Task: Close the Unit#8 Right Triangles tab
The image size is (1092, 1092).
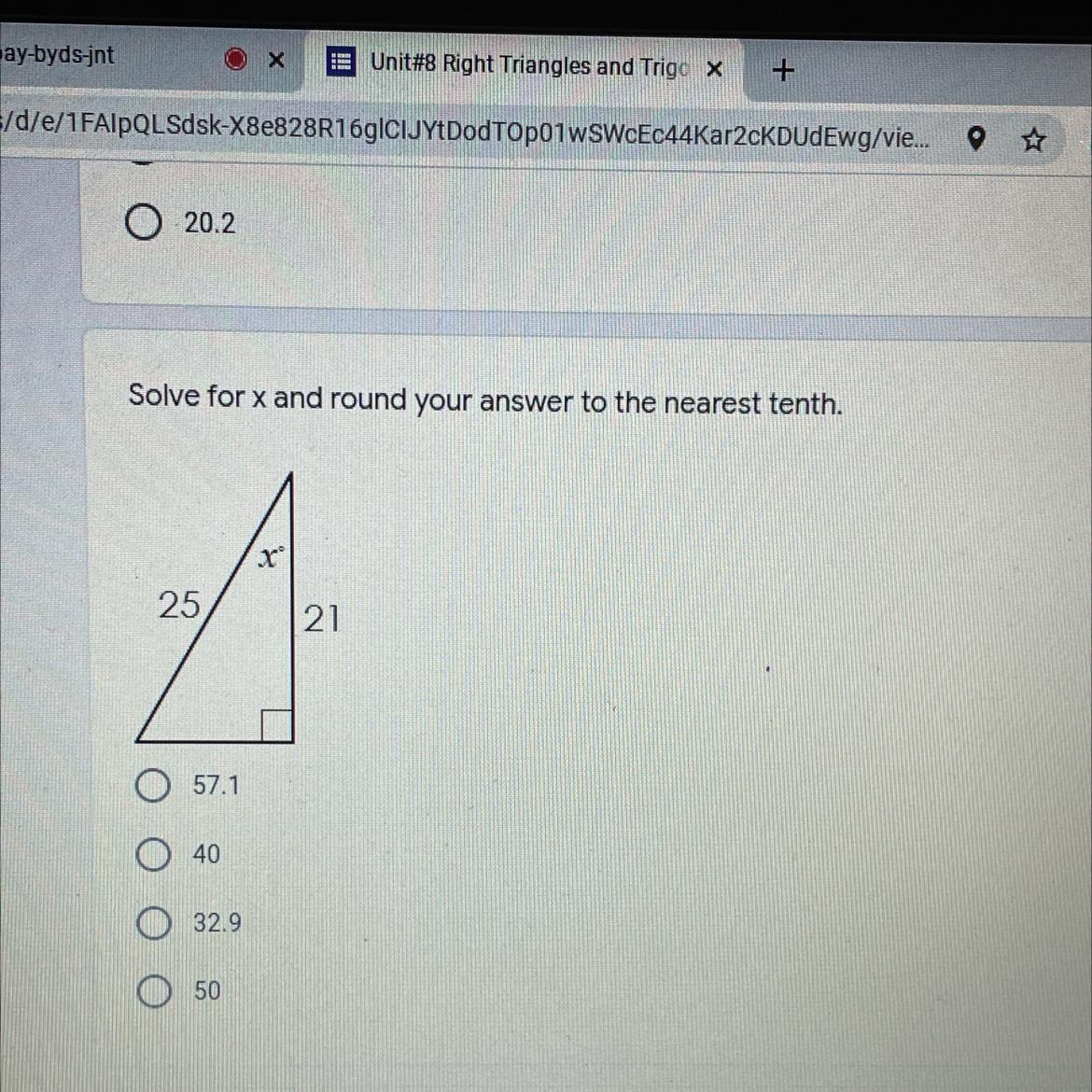Action: (714, 69)
